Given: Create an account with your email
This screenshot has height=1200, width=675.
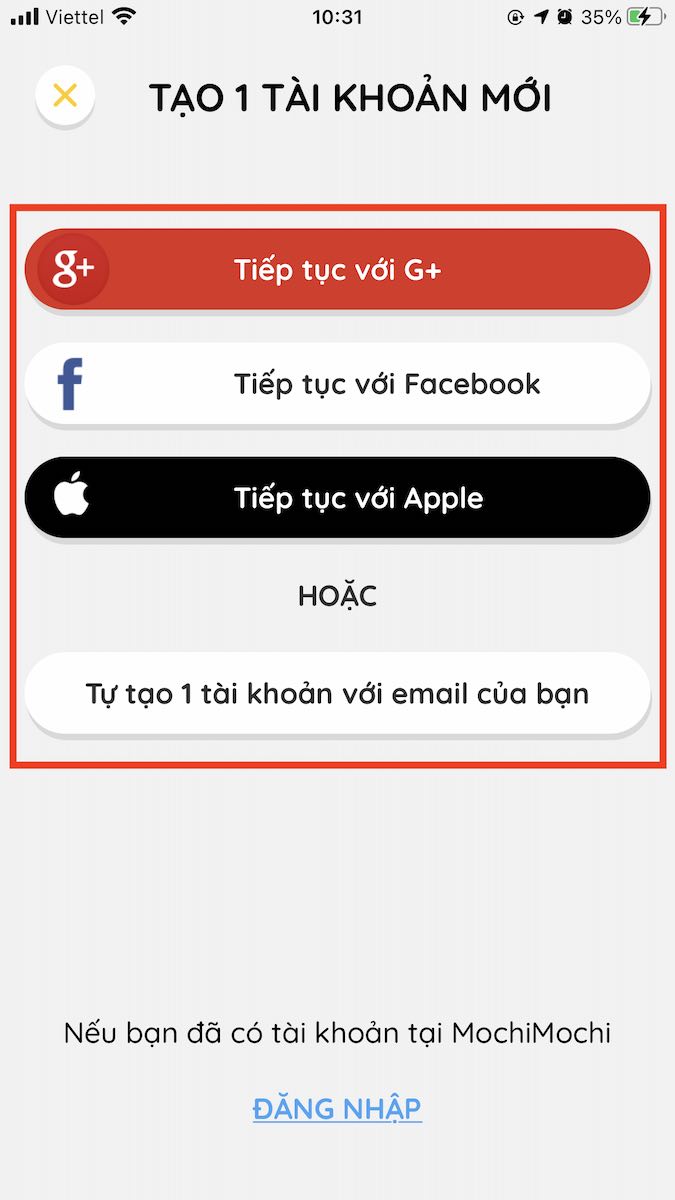Looking at the screenshot, I should coord(337,693).
